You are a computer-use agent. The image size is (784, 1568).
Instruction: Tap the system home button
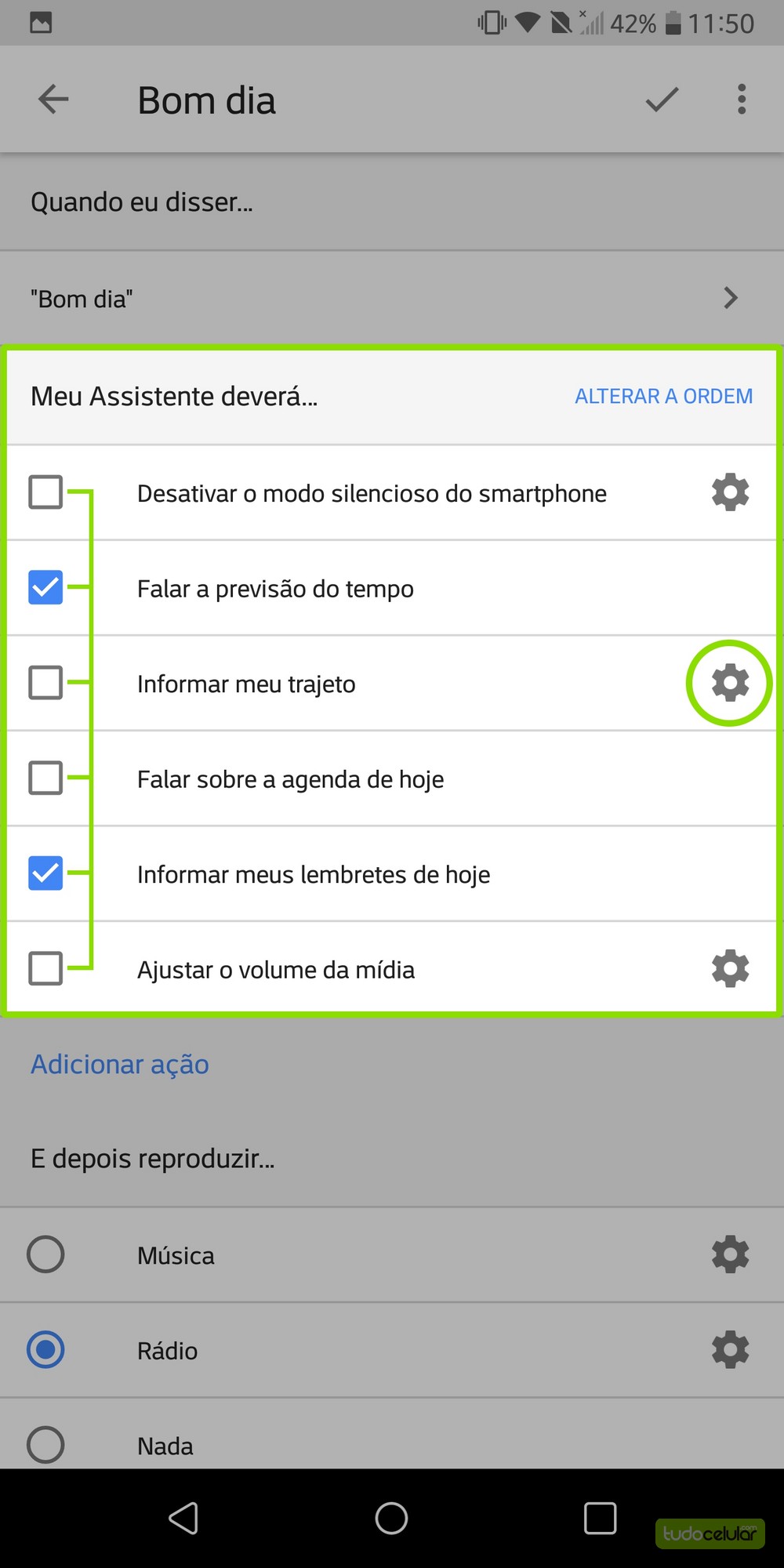[x=391, y=1519]
